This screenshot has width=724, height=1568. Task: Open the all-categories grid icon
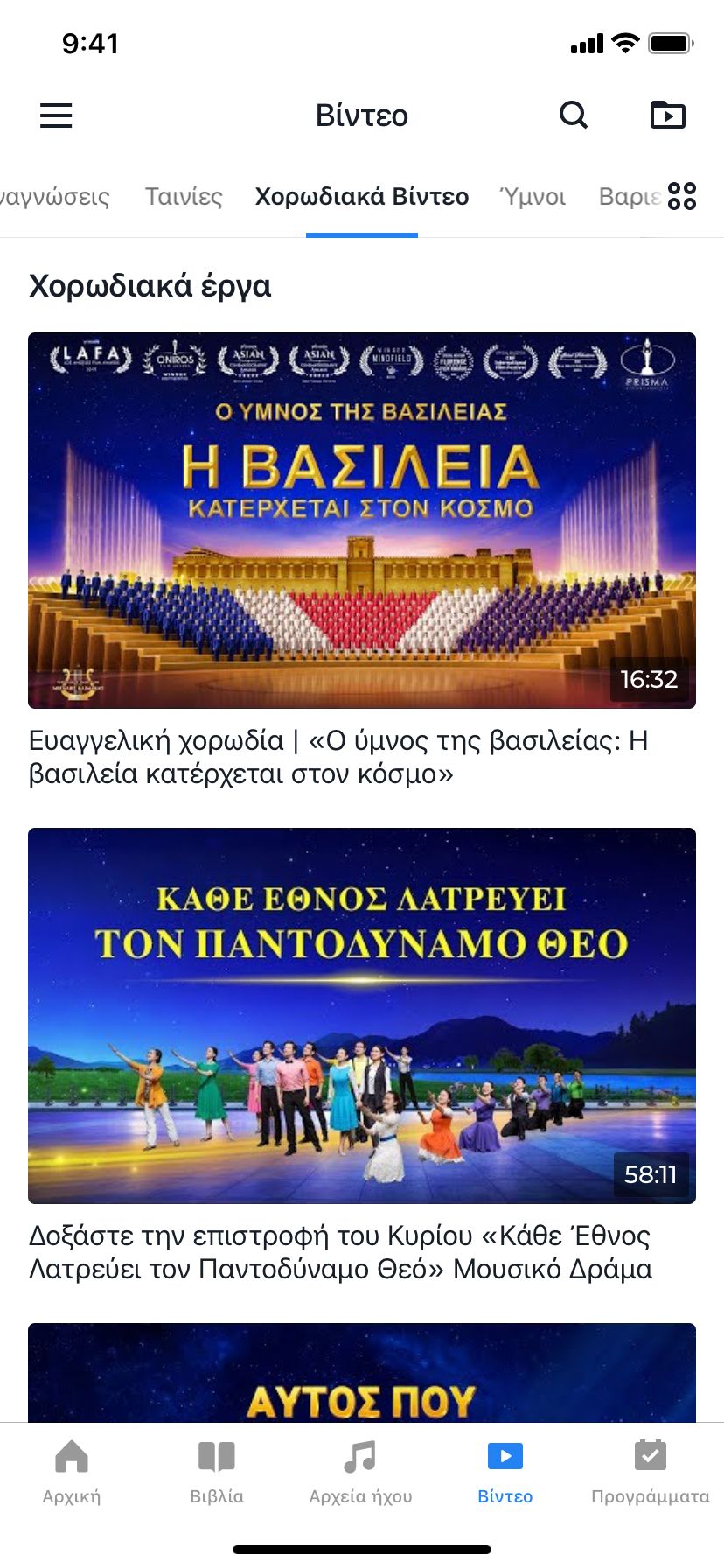pos(682,196)
